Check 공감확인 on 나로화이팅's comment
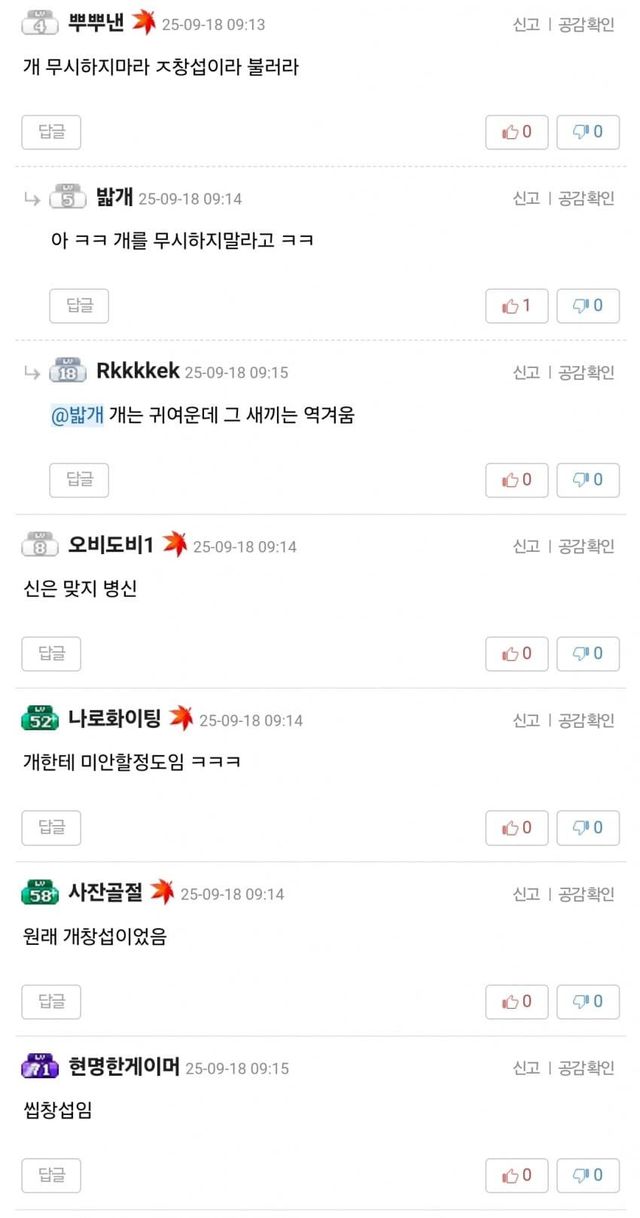Image resolution: width=640 pixels, height=1218 pixels. click(586, 720)
